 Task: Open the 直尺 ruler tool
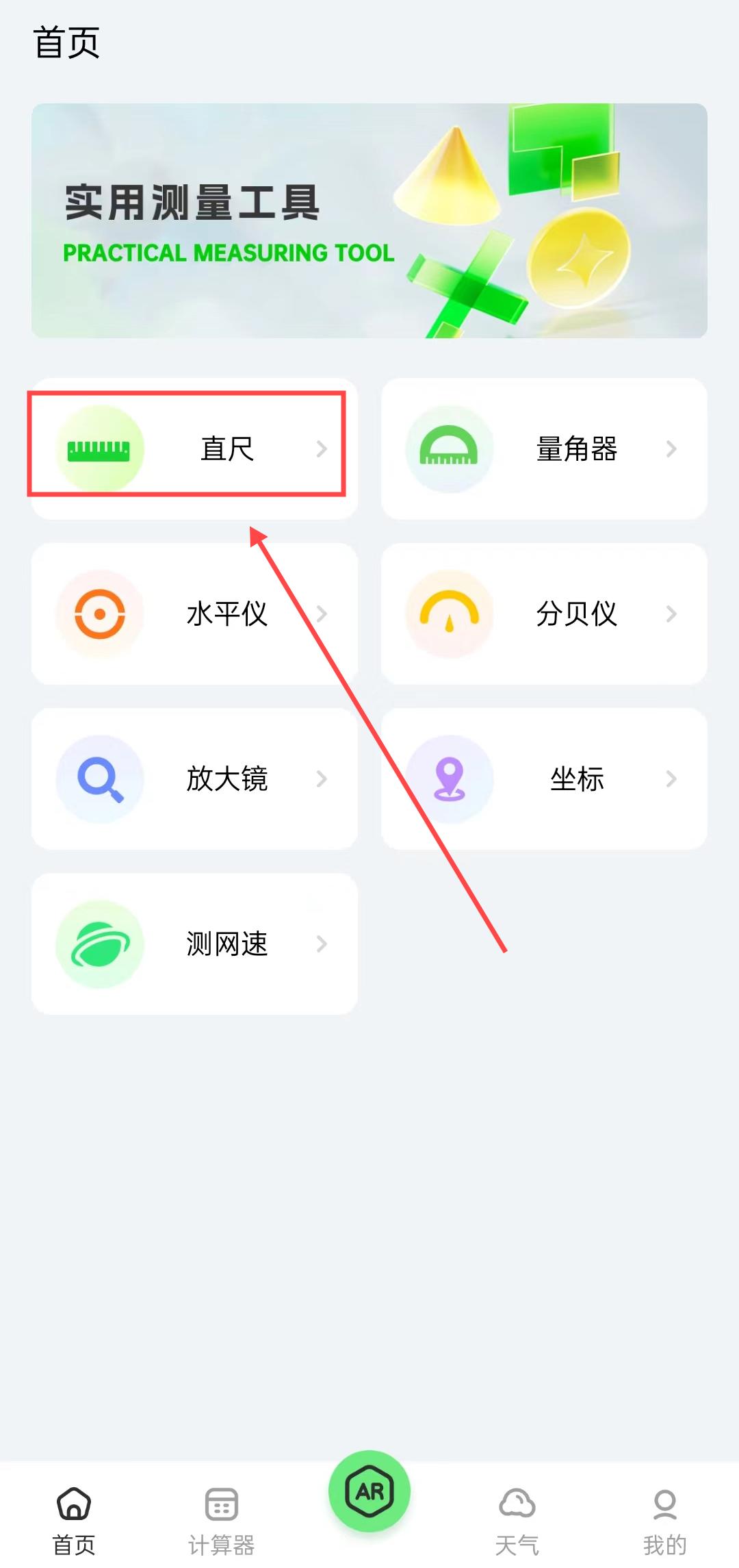pyautogui.click(x=194, y=448)
